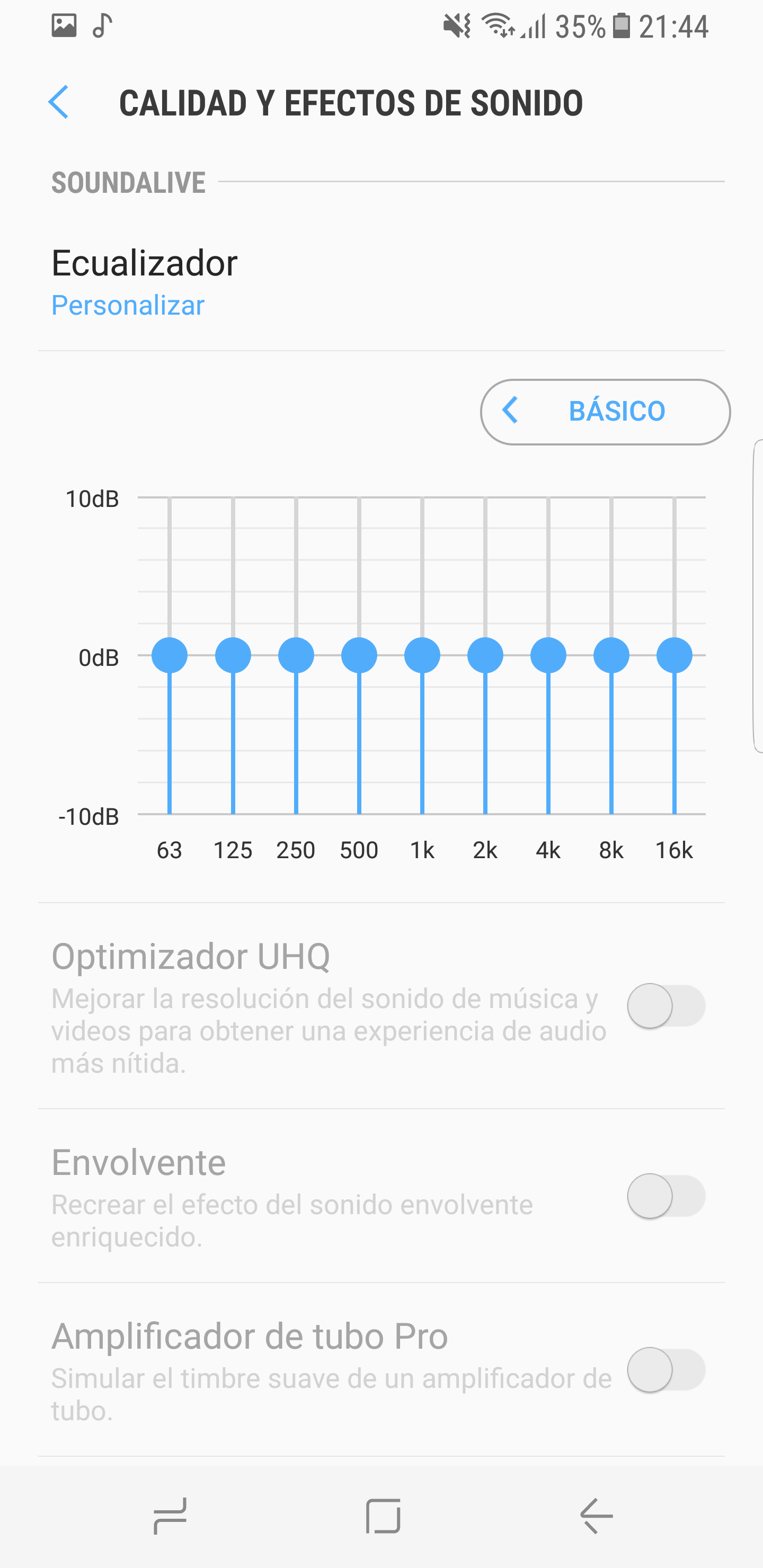Open the Ecualizador Personalizar setting
This screenshot has height=1568, width=763.
click(144, 281)
